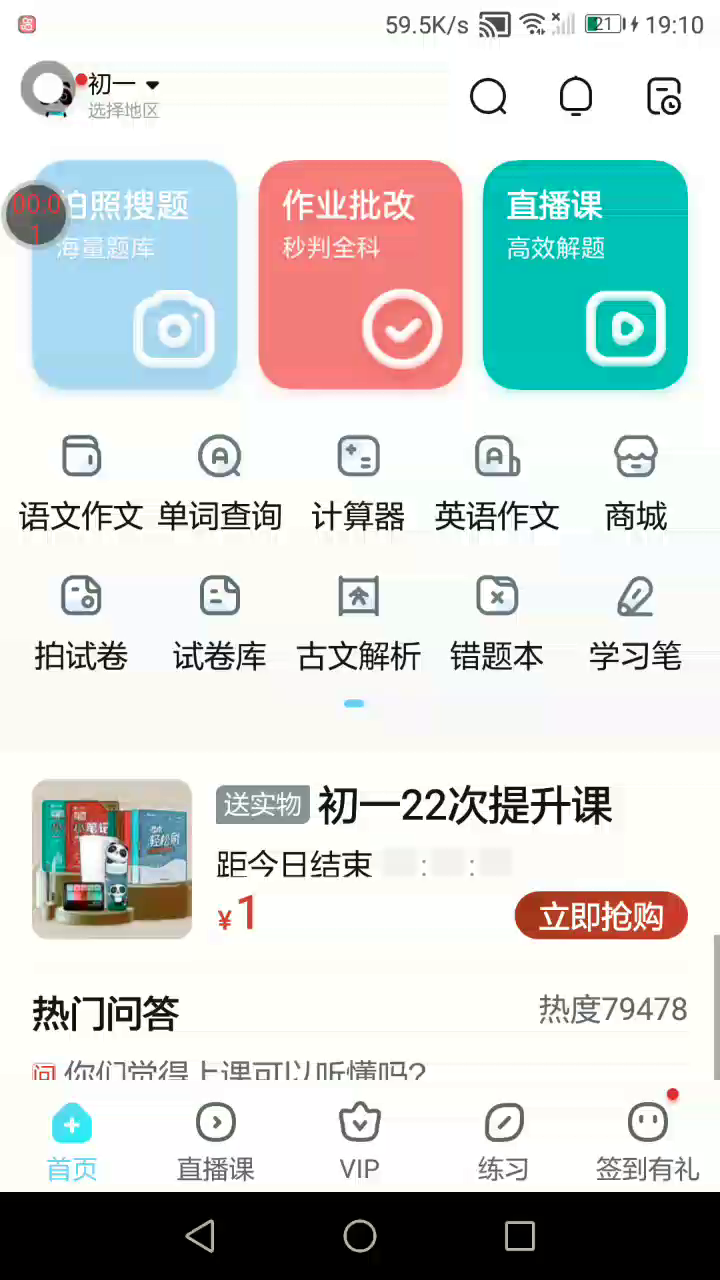Open the 错题本
Screen dimensions: 720x1280
[x=497, y=624]
